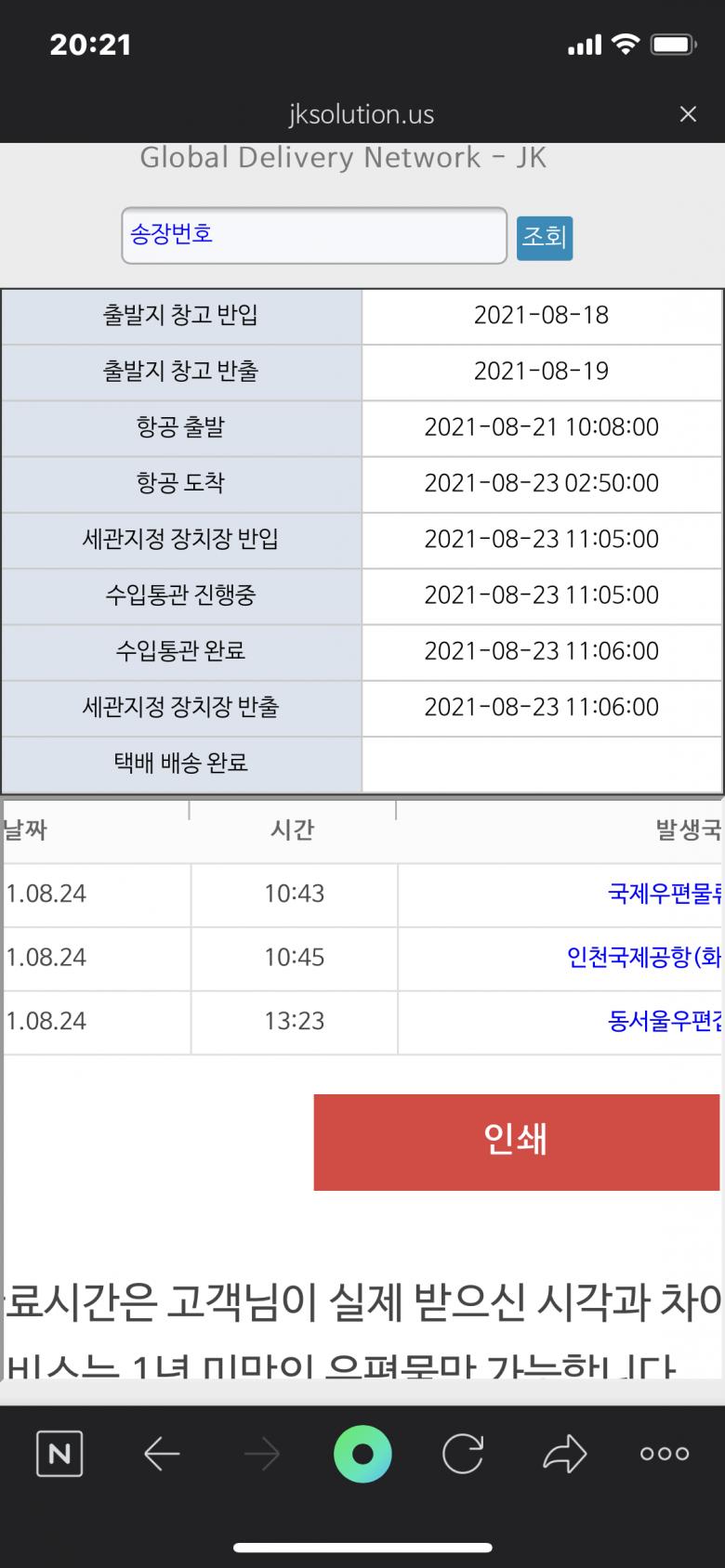
Task: Reload the current page
Action: pyautogui.click(x=463, y=1454)
